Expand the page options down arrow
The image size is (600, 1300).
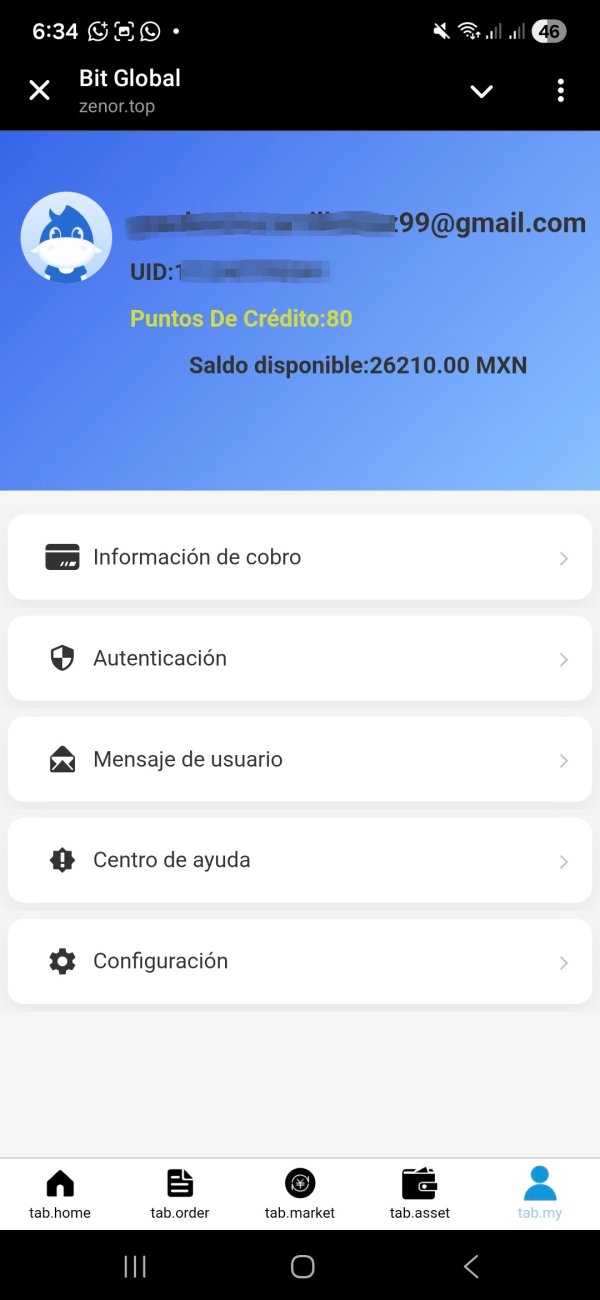(482, 91)
